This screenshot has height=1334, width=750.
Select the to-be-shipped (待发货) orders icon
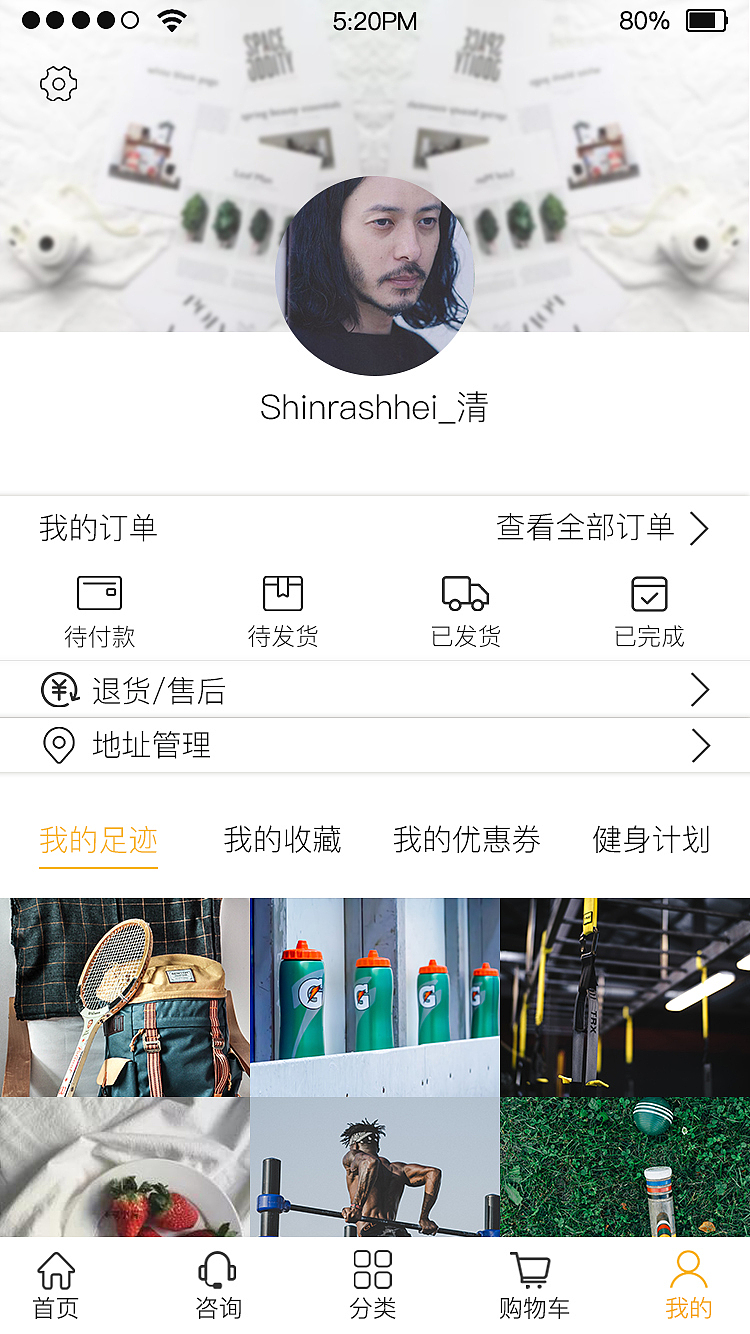click(282, 592)
